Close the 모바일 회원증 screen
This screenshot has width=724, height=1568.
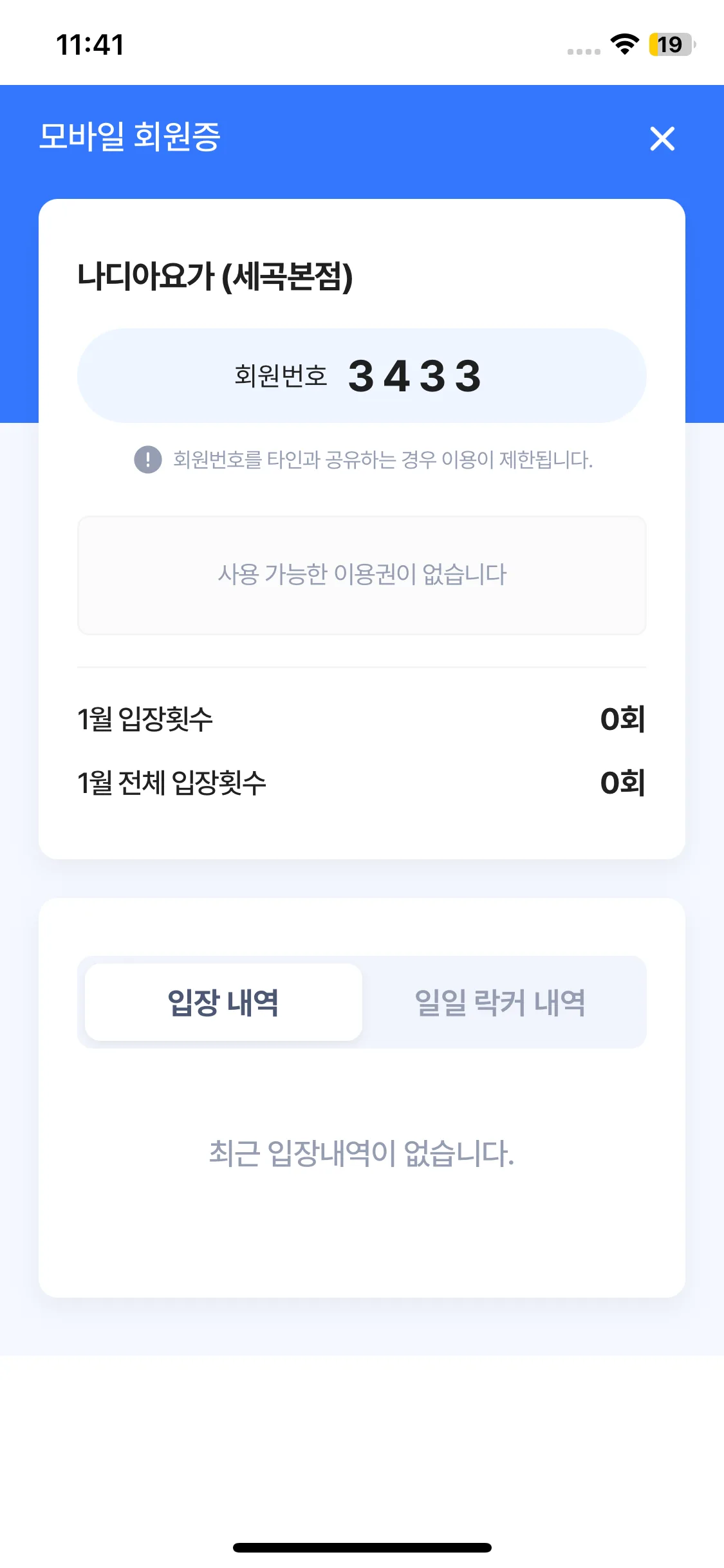(x=662, y=138)
